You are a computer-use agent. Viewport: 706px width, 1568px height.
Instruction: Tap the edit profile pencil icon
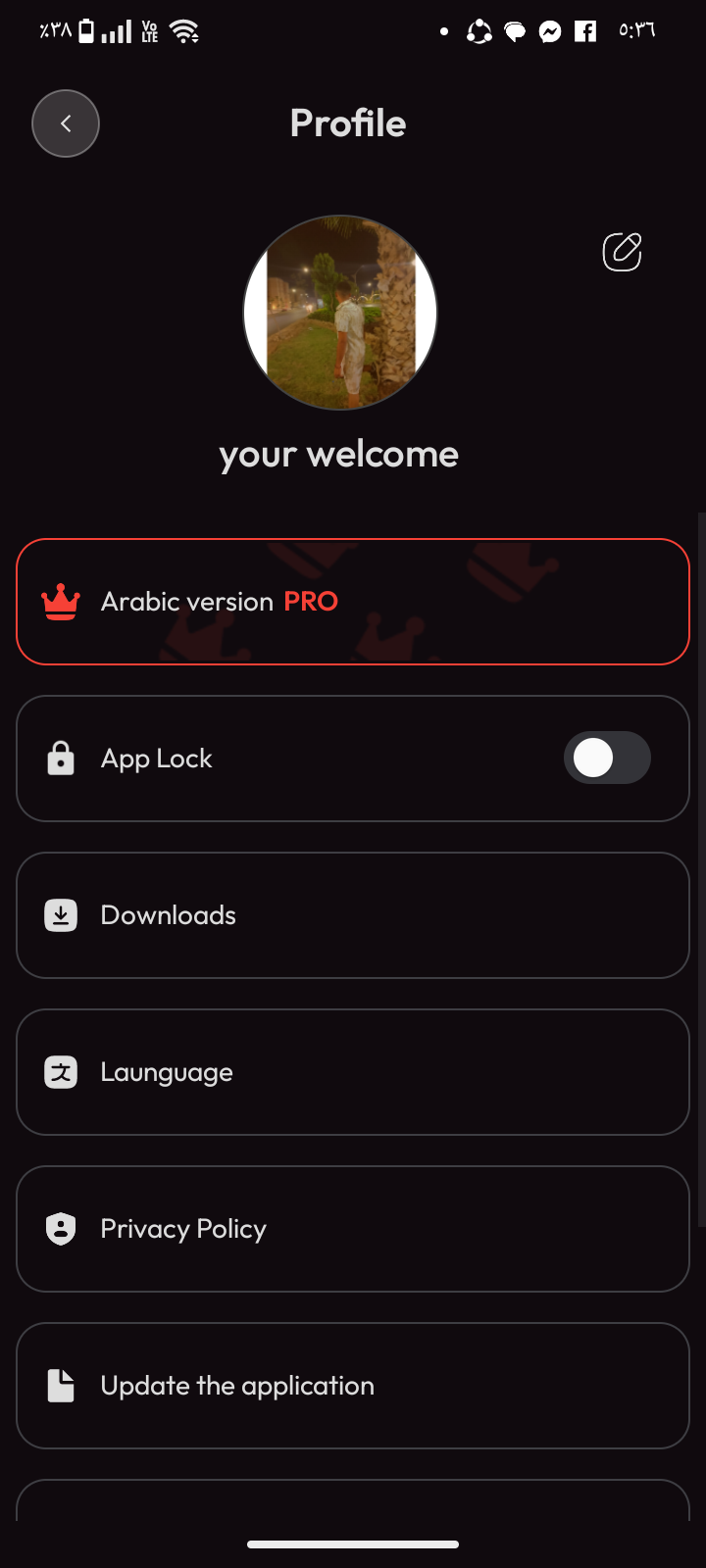(622, 252)
